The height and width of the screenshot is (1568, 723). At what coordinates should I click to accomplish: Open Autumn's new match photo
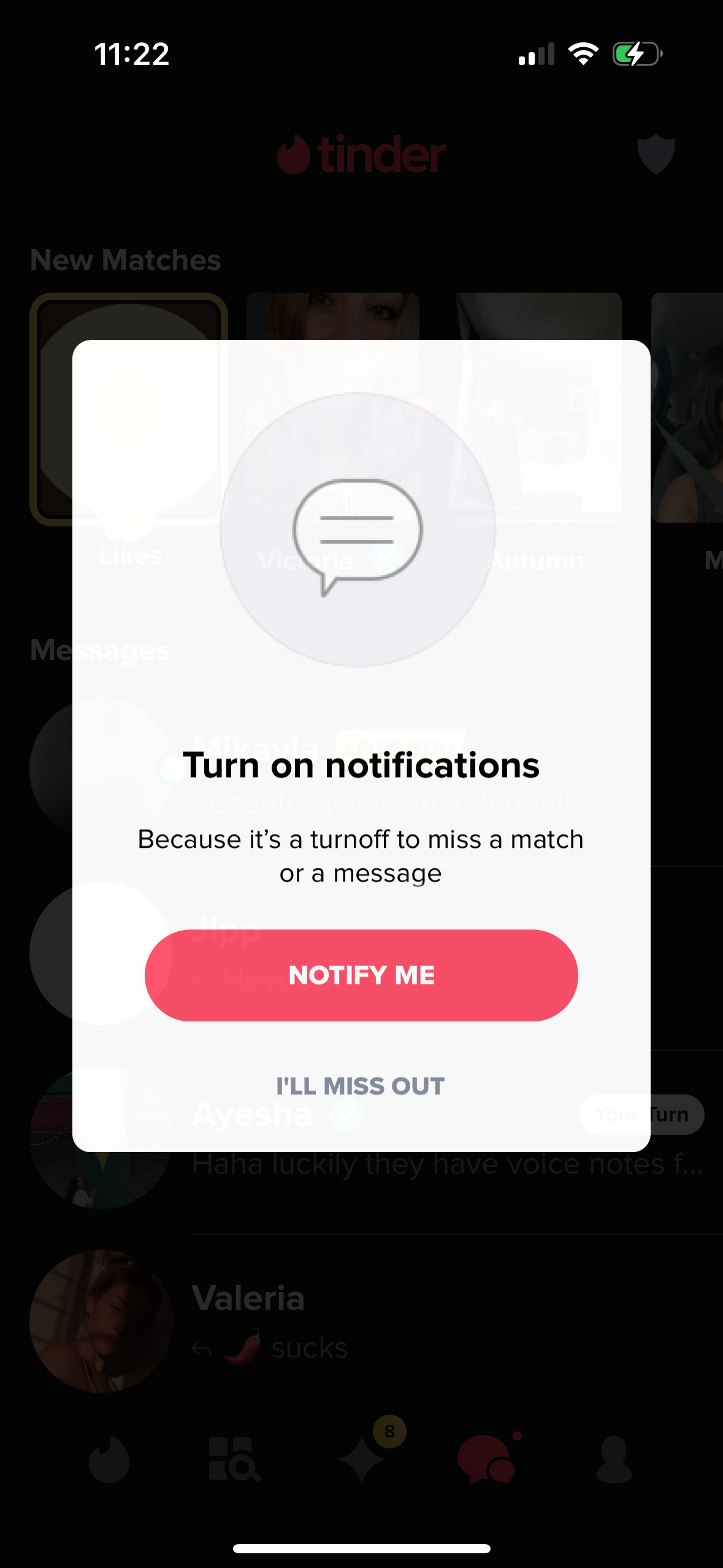click(537, 408)
